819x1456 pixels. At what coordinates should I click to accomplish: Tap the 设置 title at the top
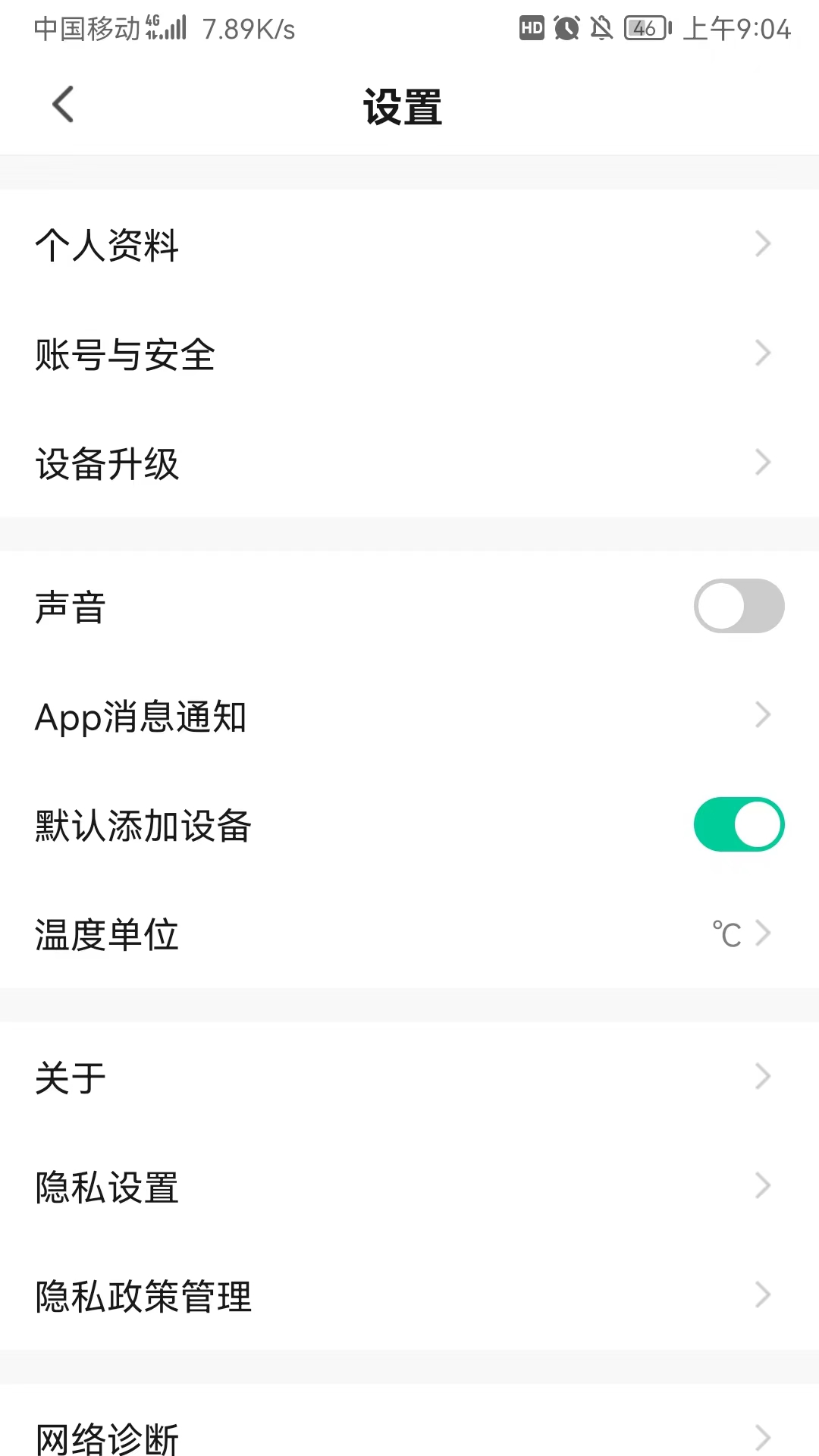(x=402, y=106)
